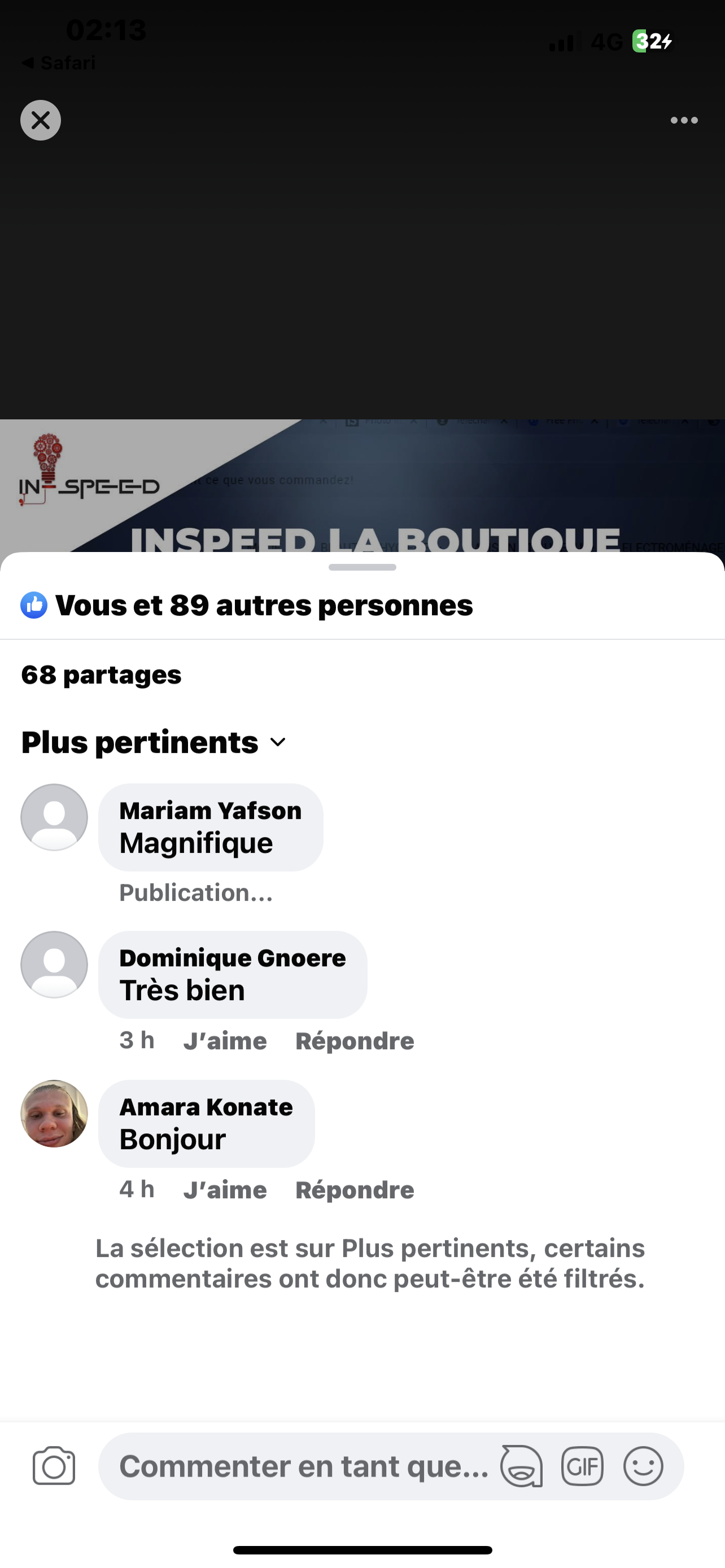
Task: Like Dominique Gnoere's comment
Action: click(225, 1041)
